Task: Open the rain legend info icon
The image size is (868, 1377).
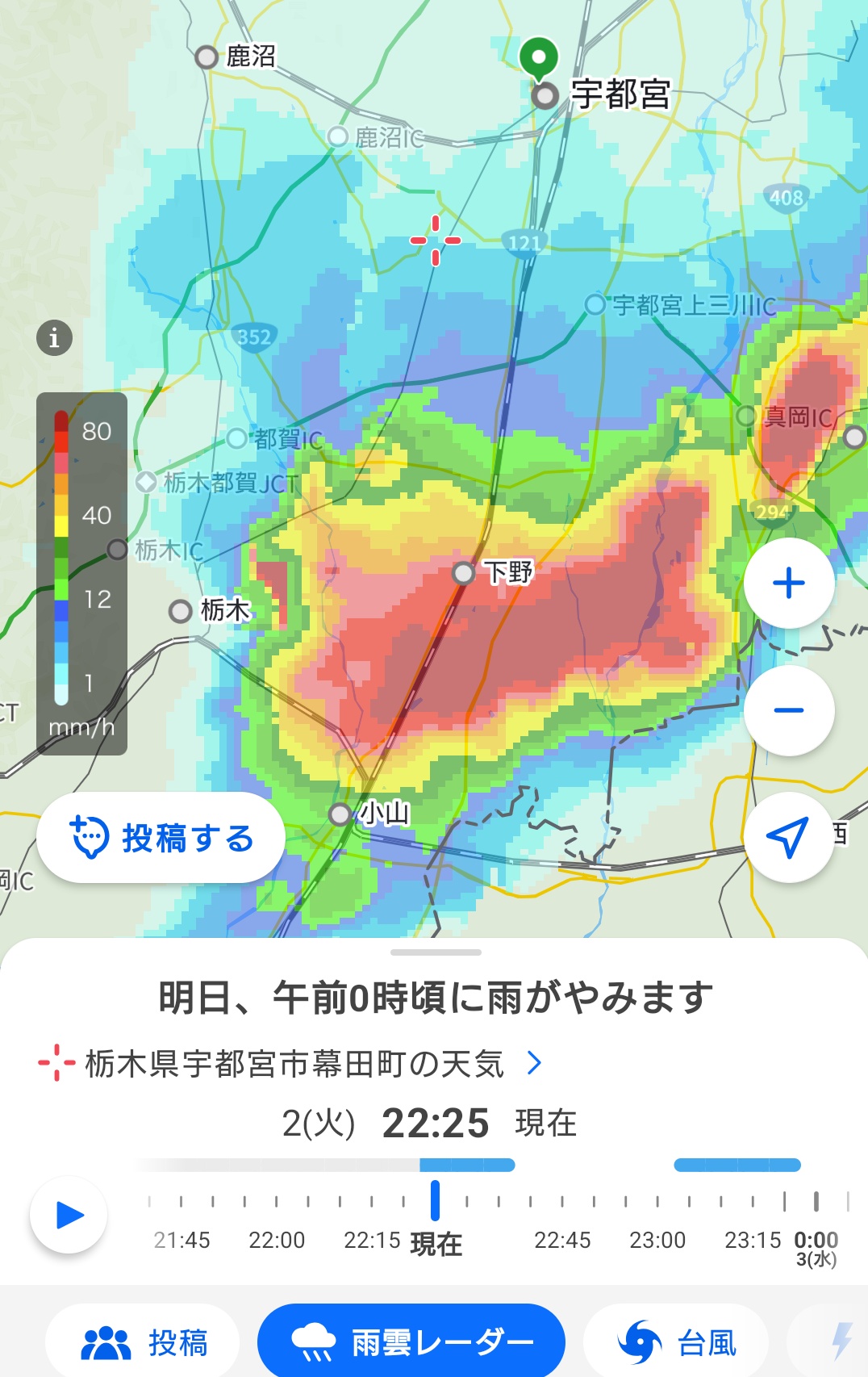Action: click(54, 337)
